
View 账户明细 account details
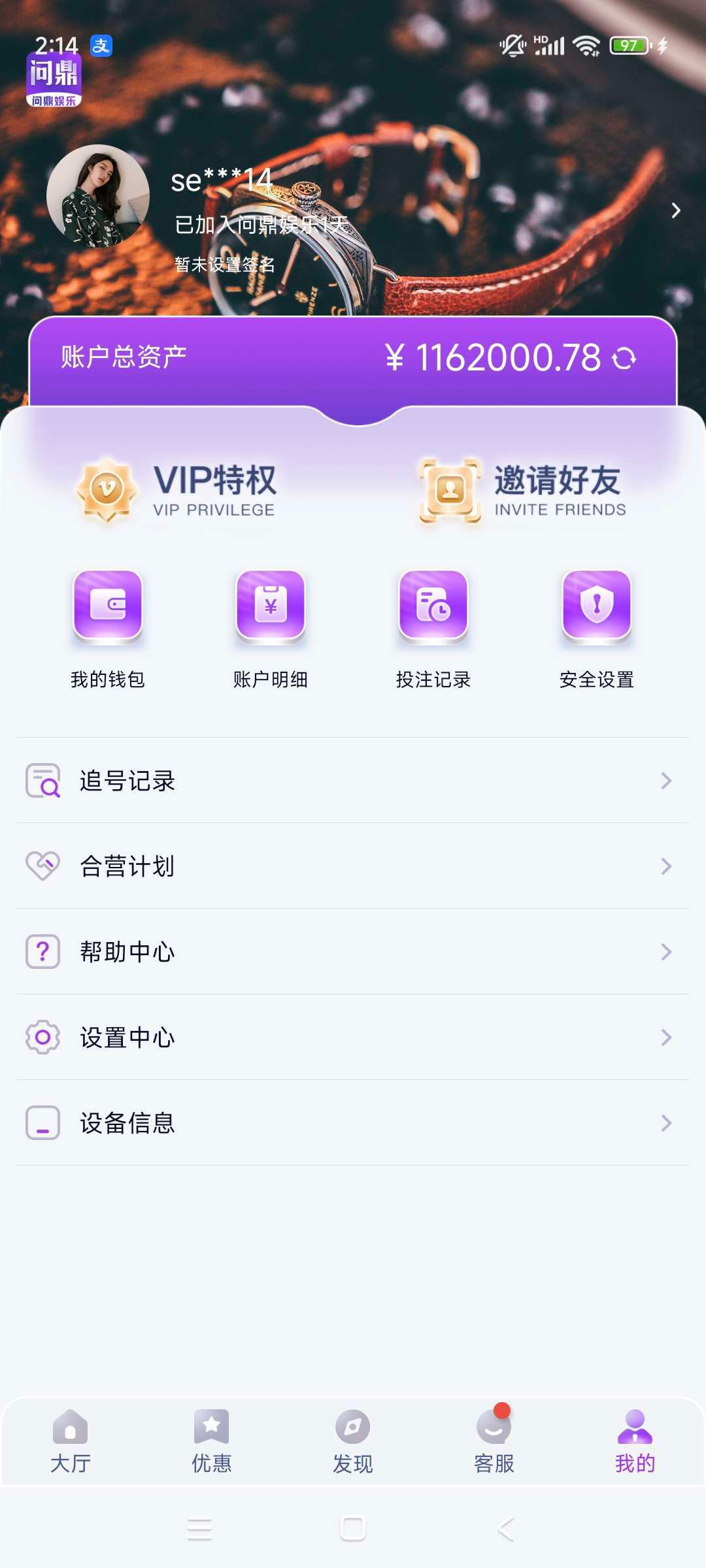[271, 627]
